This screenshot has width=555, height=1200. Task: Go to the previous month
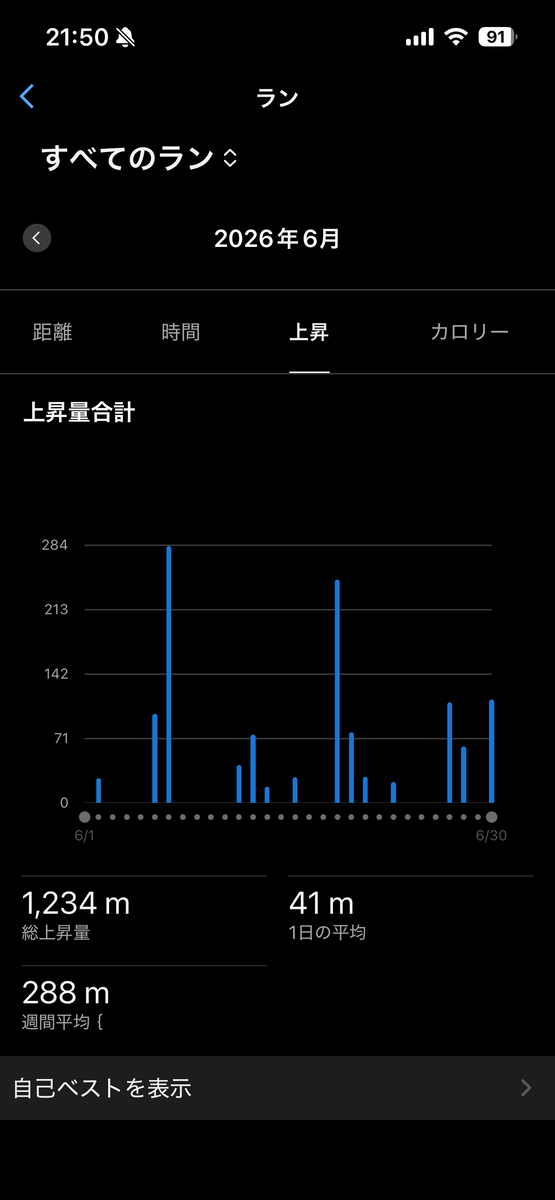[x=37, y=238]
